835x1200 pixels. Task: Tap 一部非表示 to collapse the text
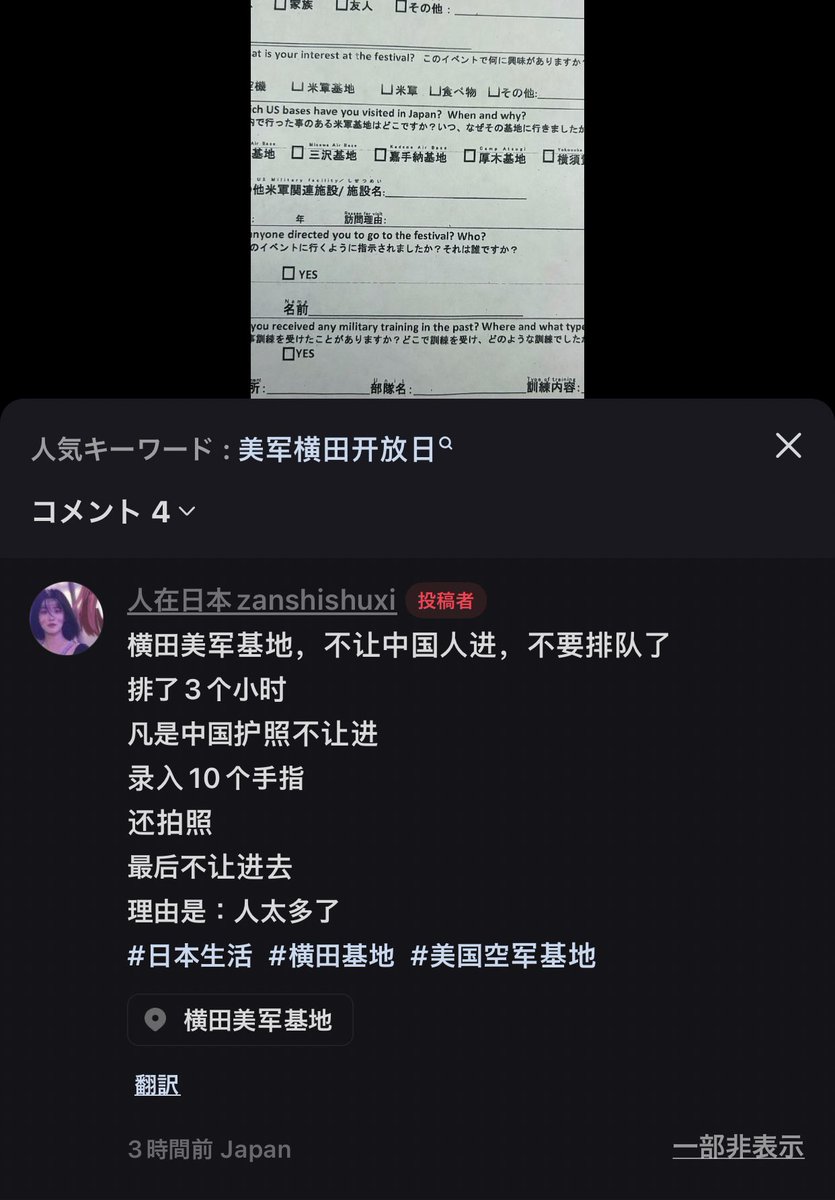738,1147
